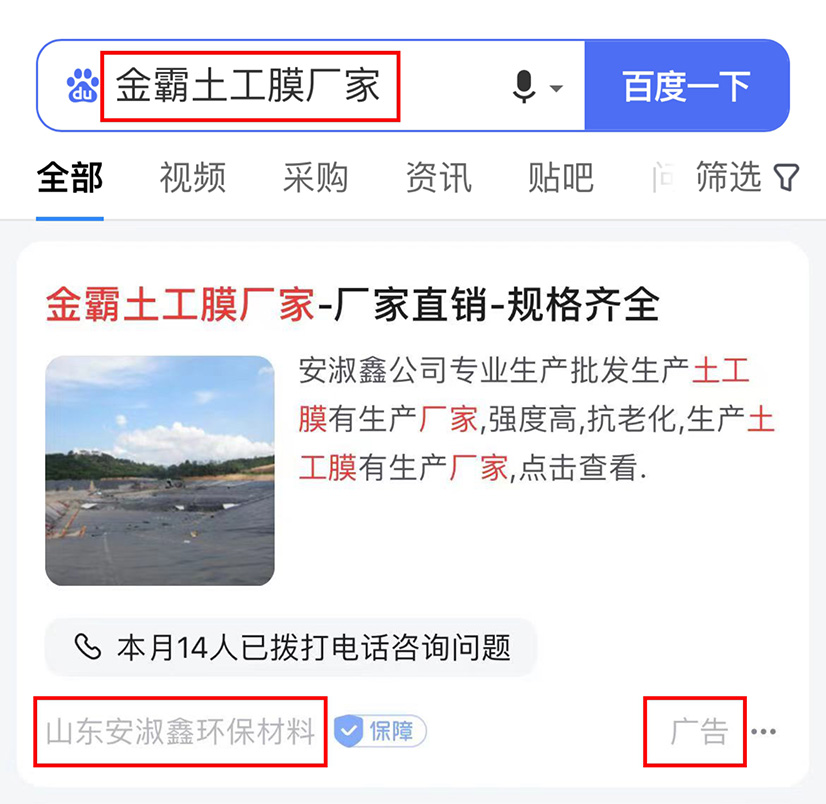Select the 全部 tab

pyautogui.click(x=70, y=178)
